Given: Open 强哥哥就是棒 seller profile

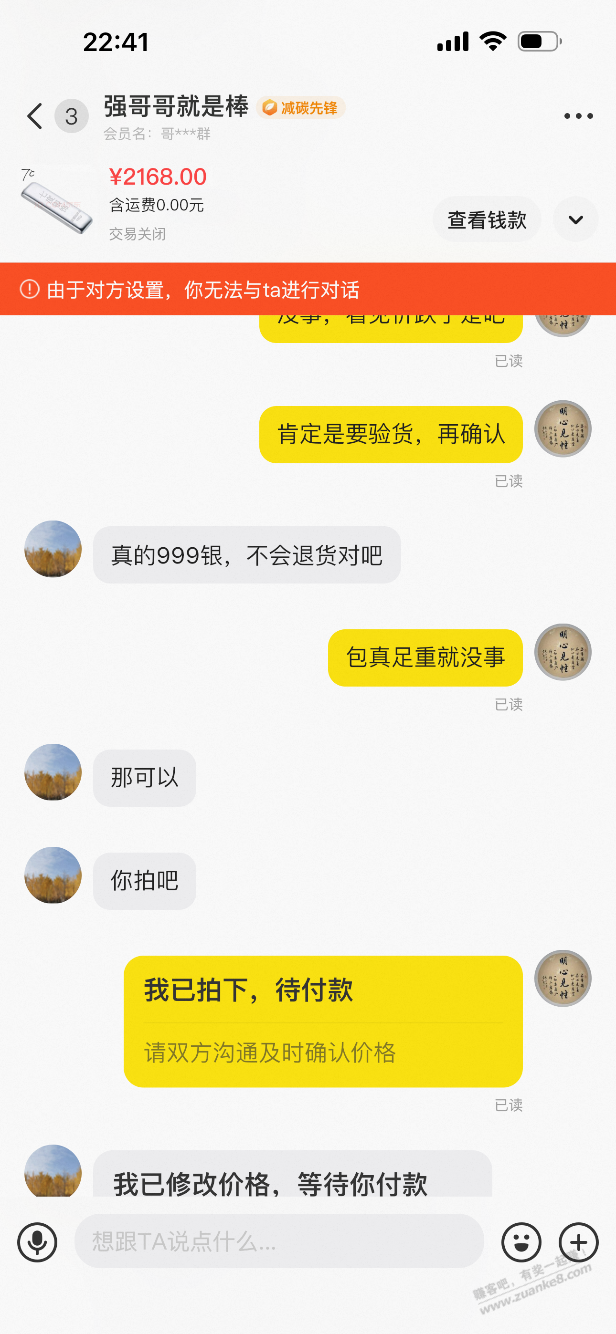Looking at the screenshot, I should tap(176, 108).
